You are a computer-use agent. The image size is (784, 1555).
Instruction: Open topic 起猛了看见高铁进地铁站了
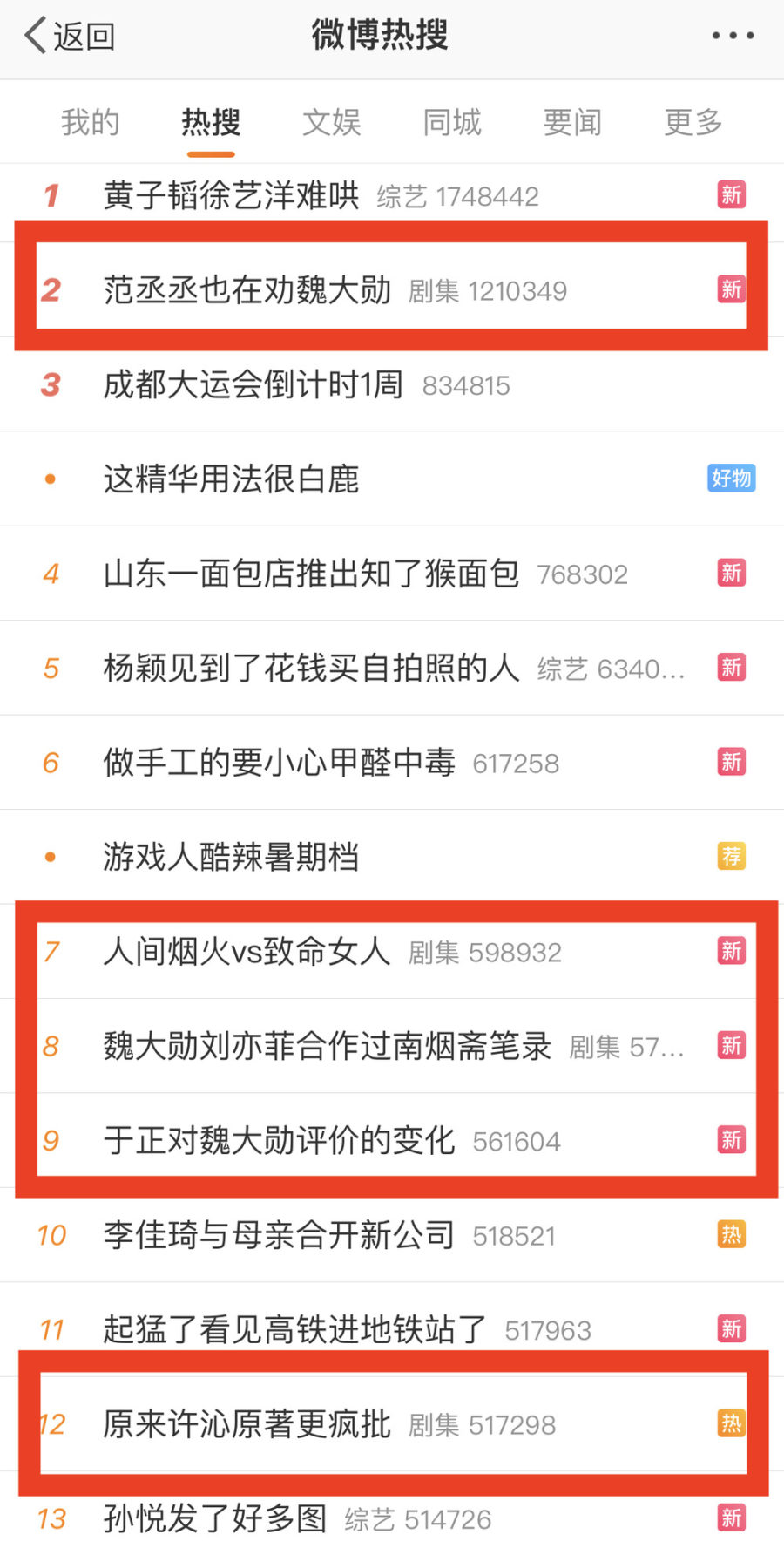294,1329
